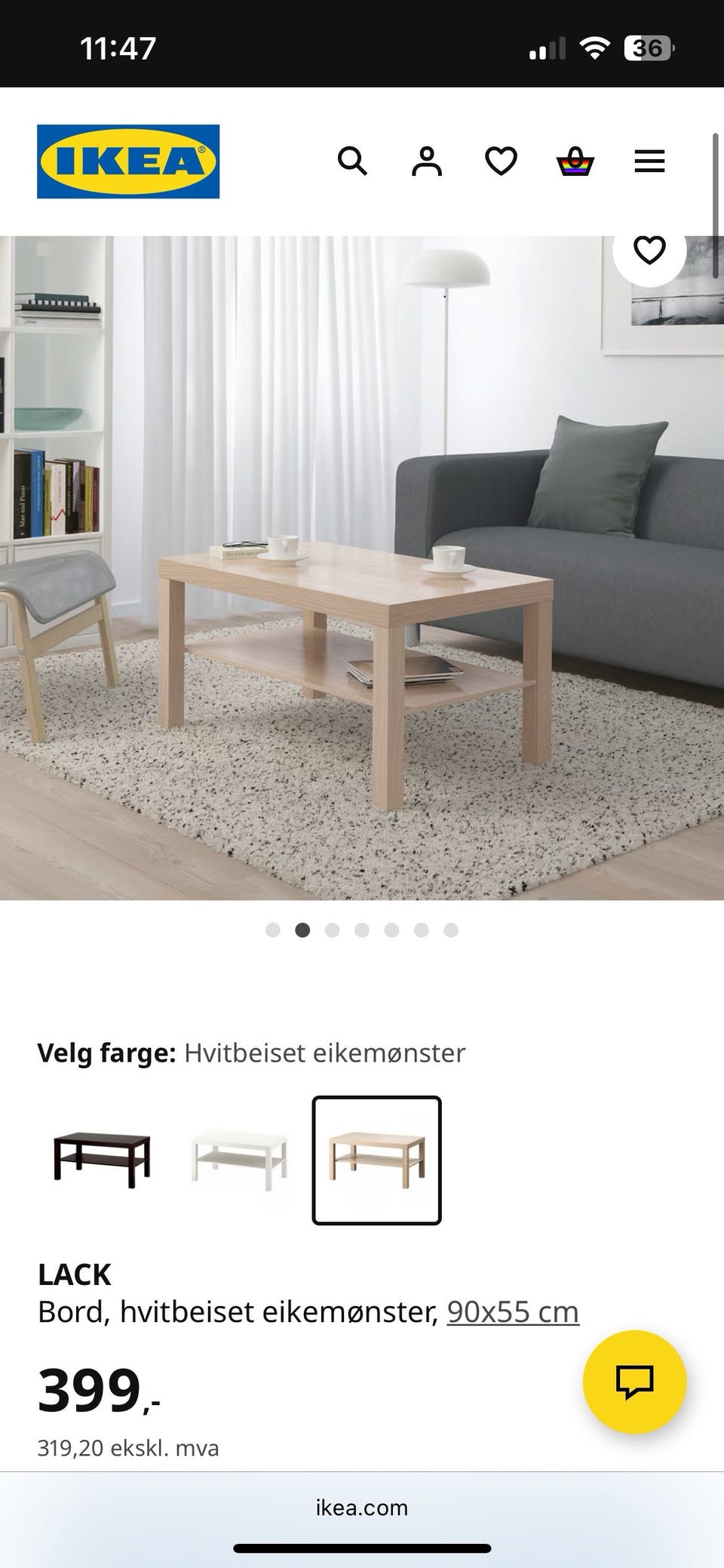
Task: Open the 90x55 cm size link
Action: pos(513,1311)
